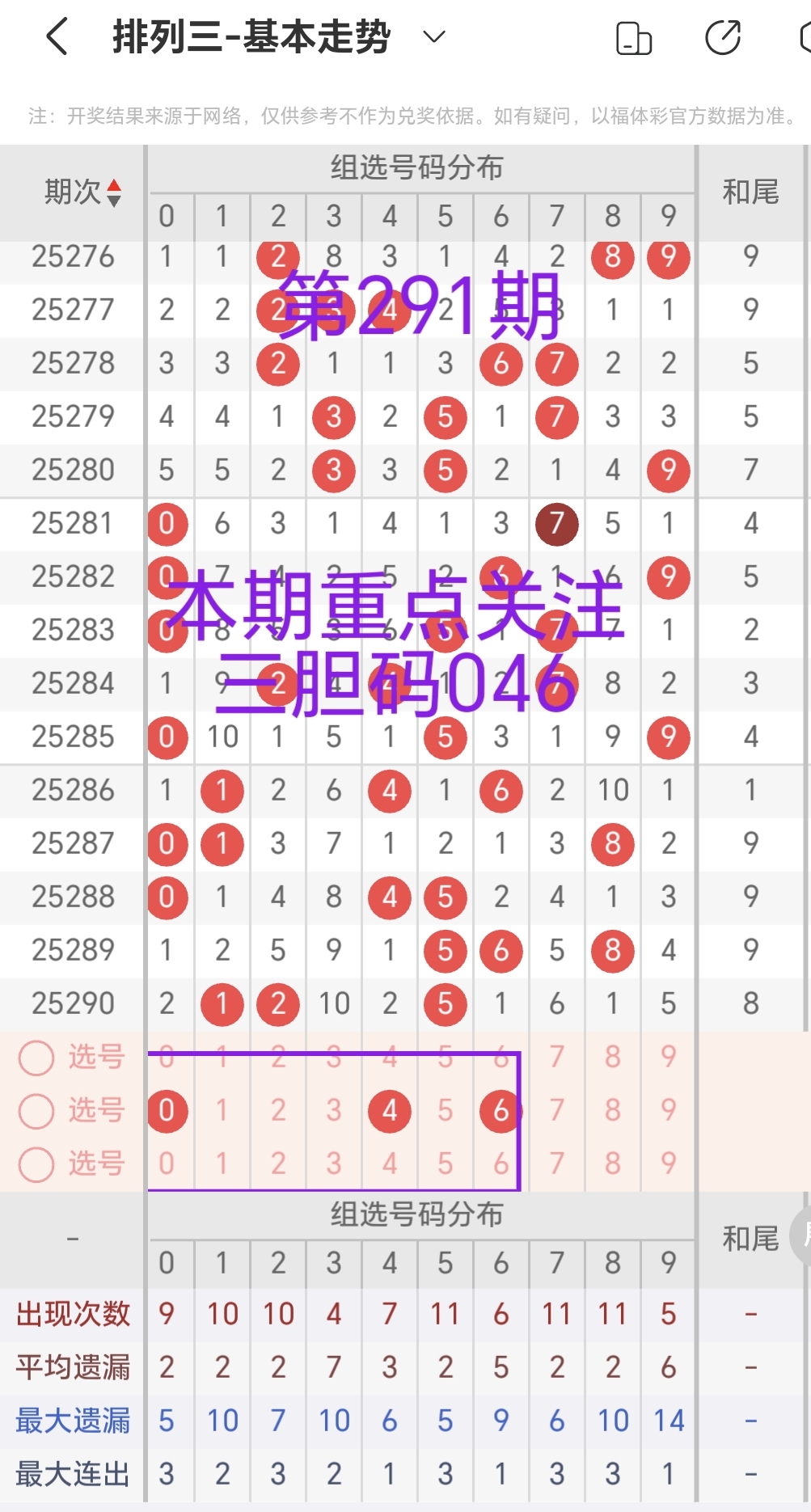Tap the red circled 0 in row 25288

pos(167,897)
